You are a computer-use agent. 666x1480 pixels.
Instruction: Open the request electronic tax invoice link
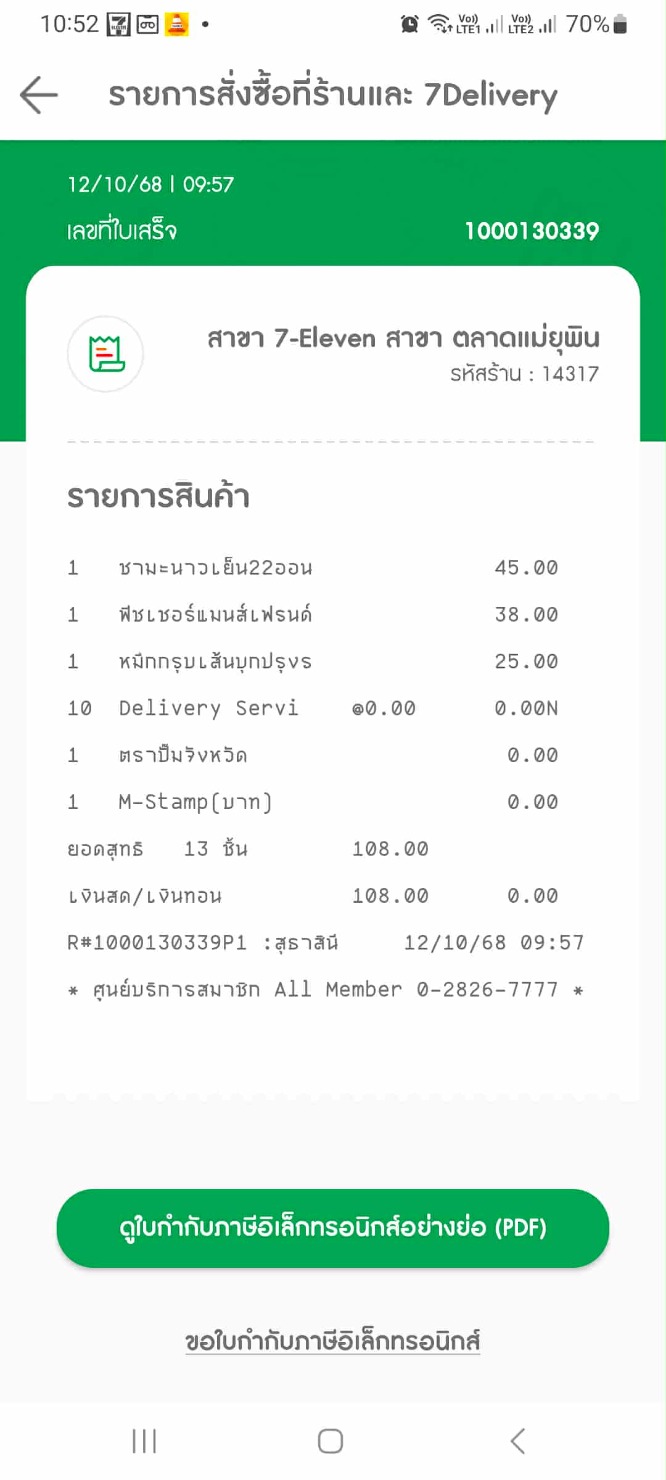(333, 1340)
